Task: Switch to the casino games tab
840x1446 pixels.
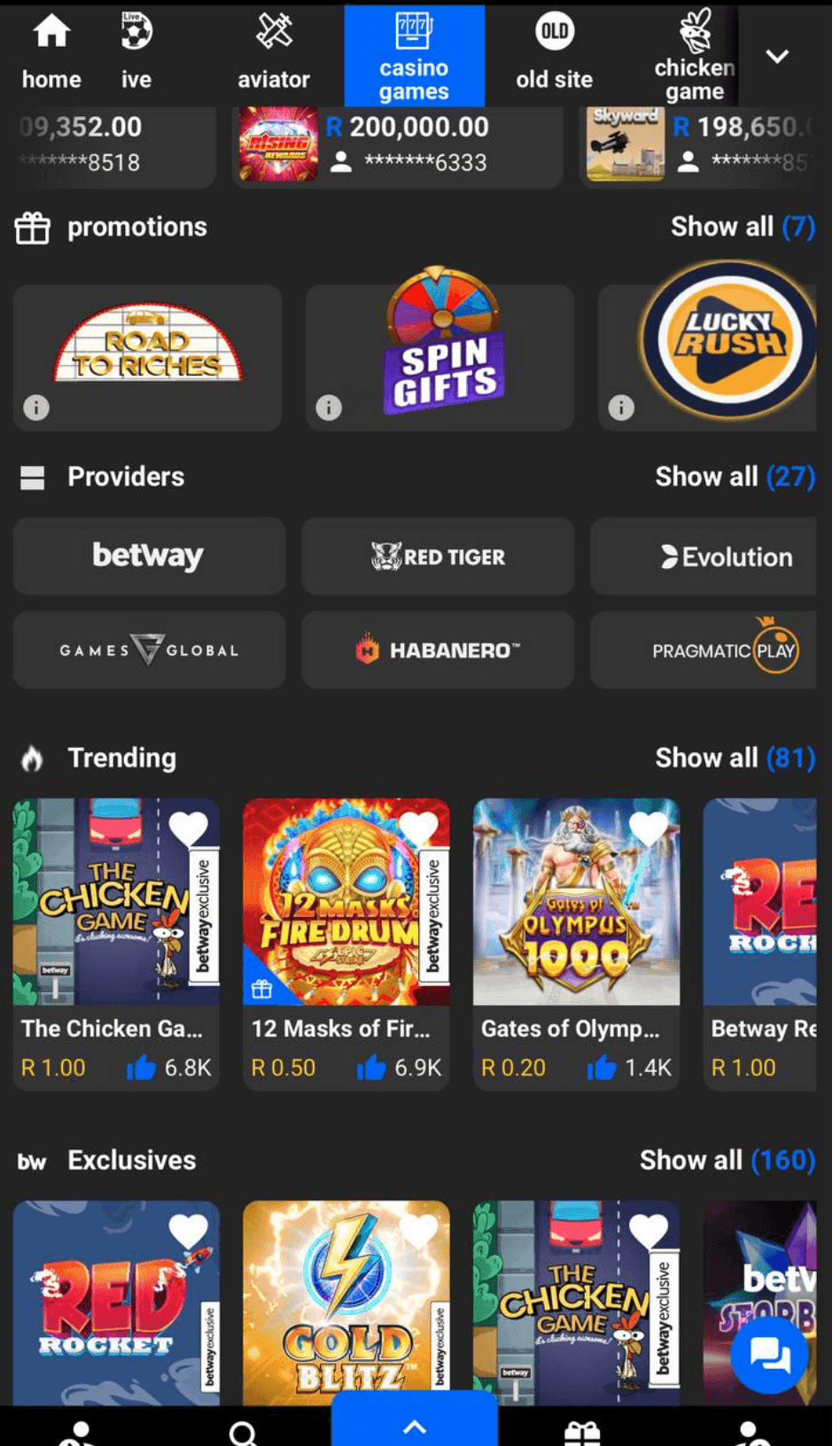Action: (414, 55)
